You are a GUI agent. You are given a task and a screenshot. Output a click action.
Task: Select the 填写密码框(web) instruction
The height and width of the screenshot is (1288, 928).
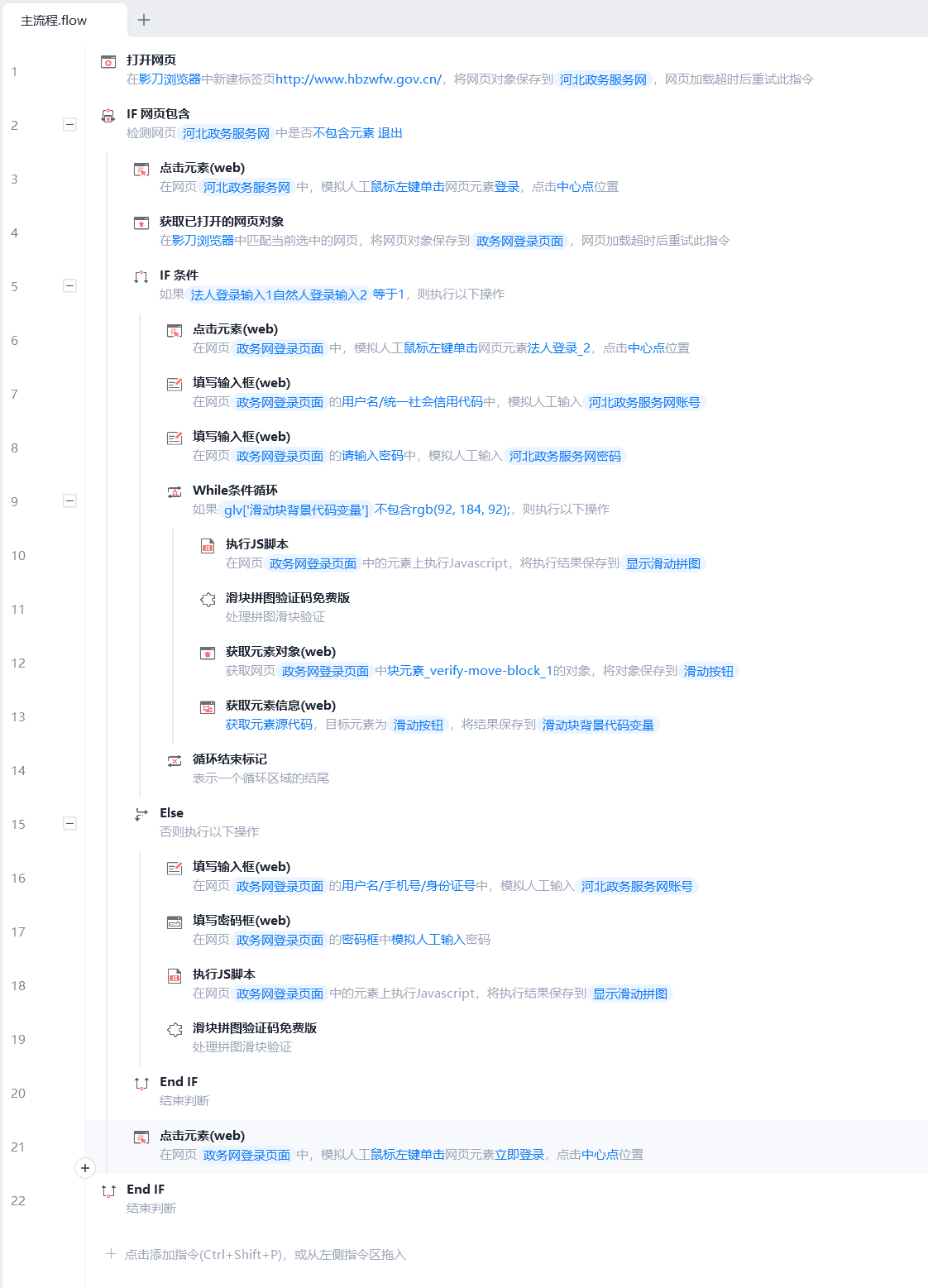pyautogui.click(x=242, y=921)
